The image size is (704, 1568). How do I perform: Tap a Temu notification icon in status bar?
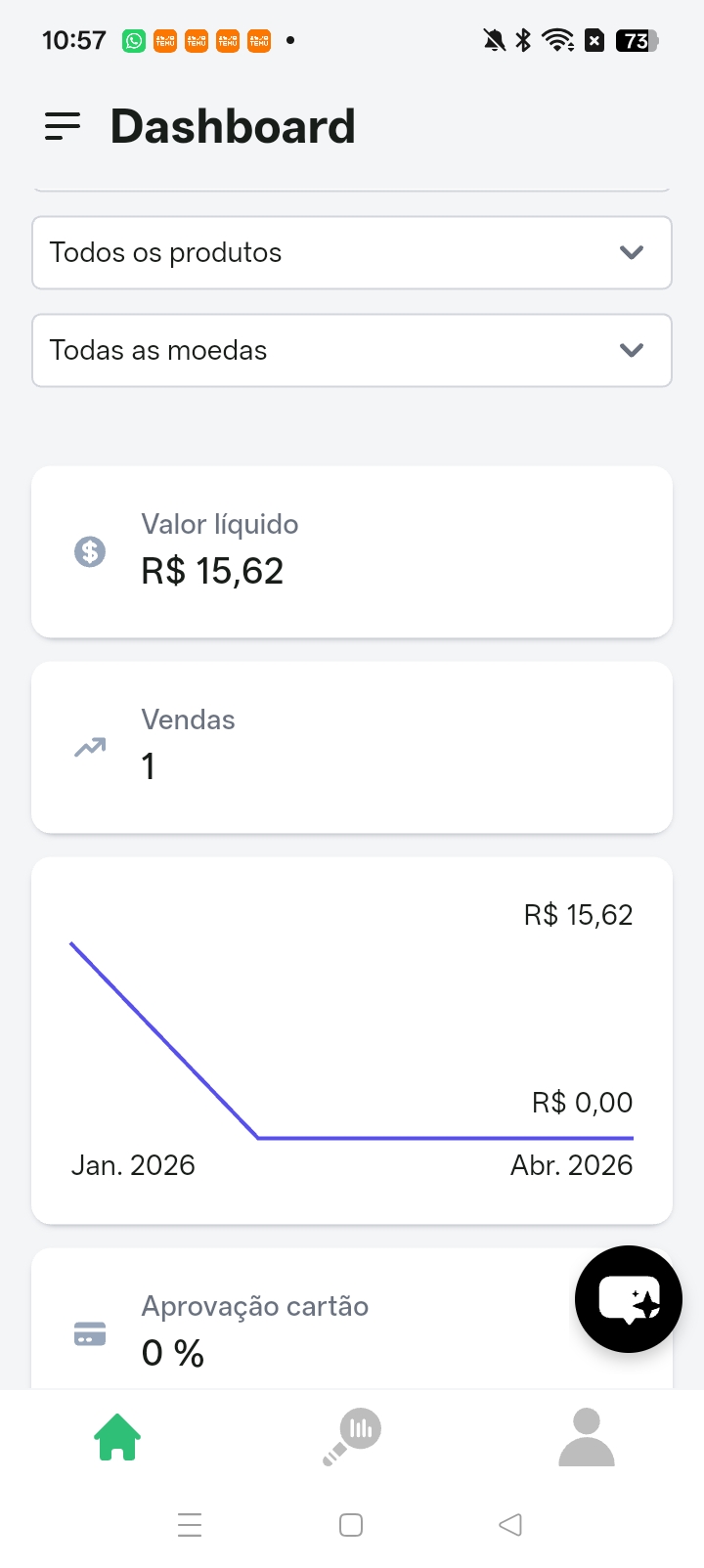(166, 41)
